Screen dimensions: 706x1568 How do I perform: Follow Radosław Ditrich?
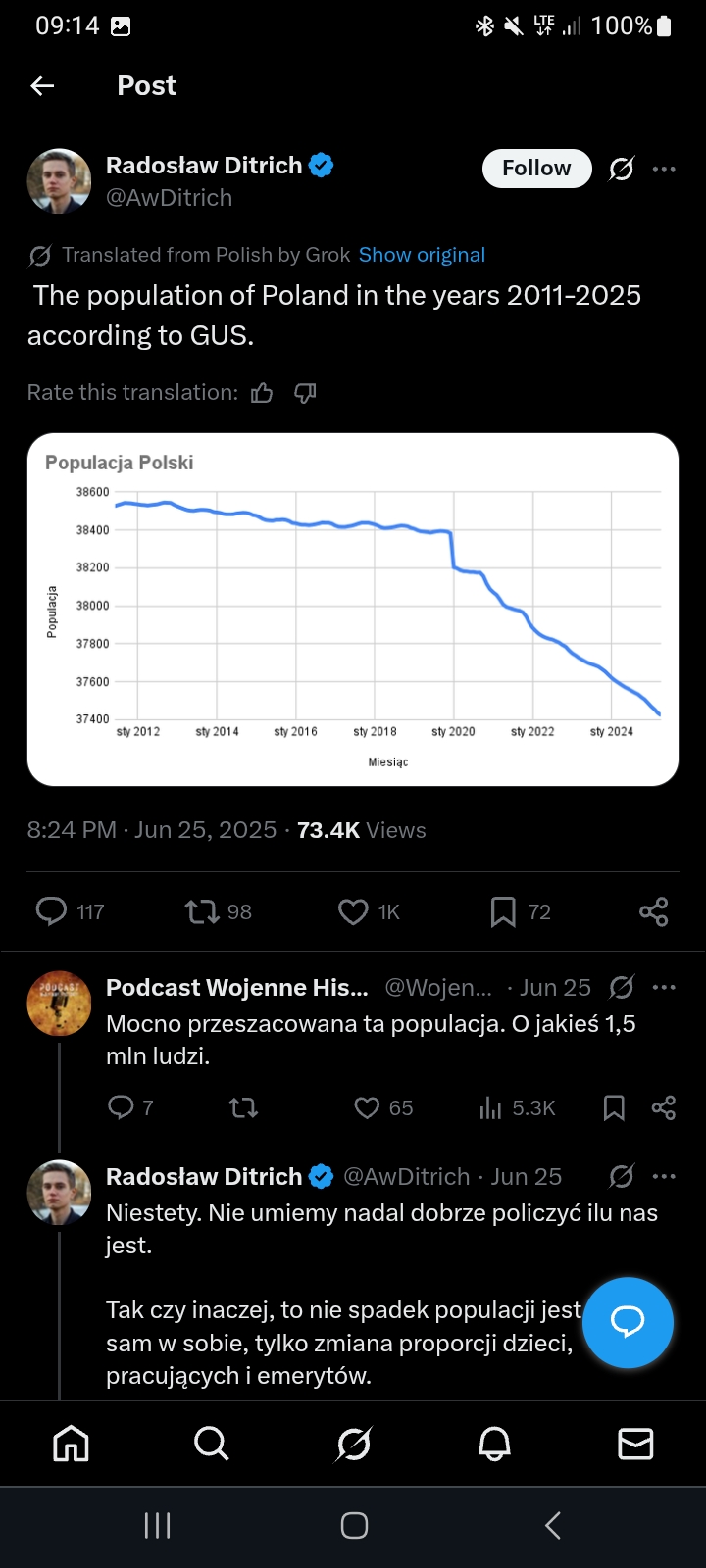pos(536,169)
